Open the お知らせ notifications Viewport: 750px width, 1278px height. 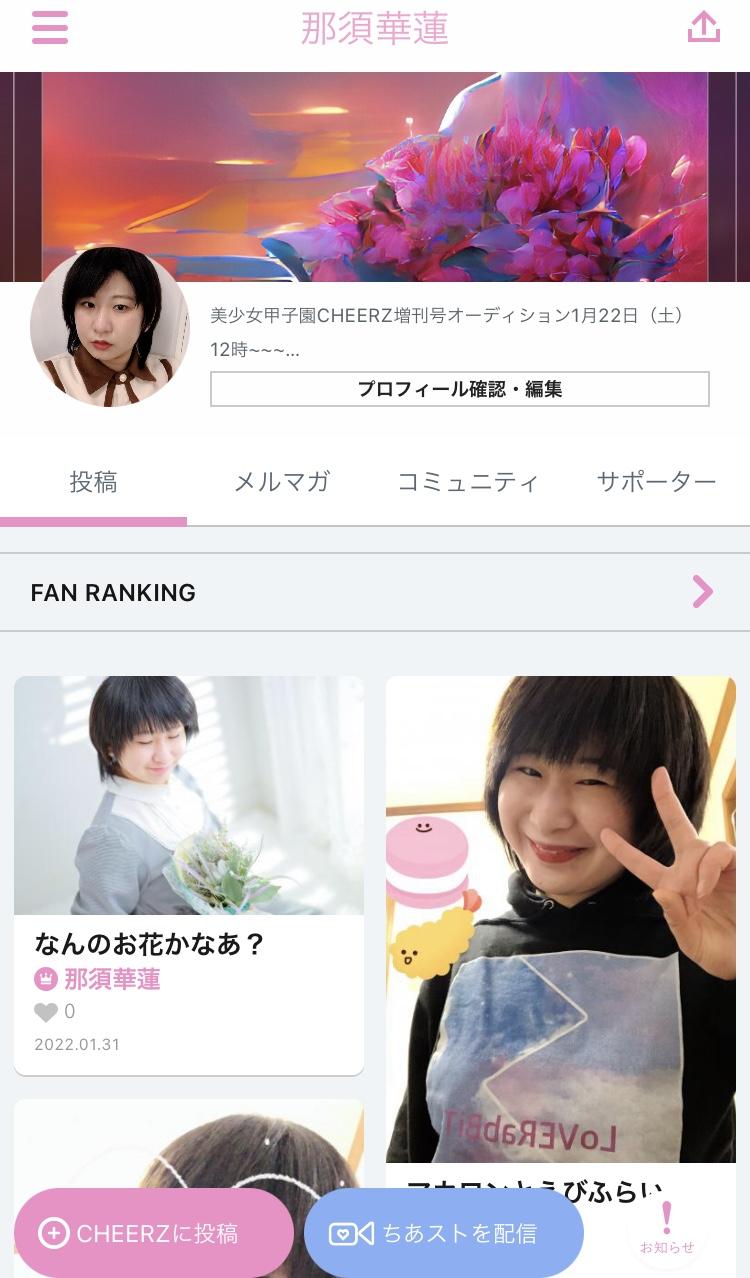pos(667,1231)
